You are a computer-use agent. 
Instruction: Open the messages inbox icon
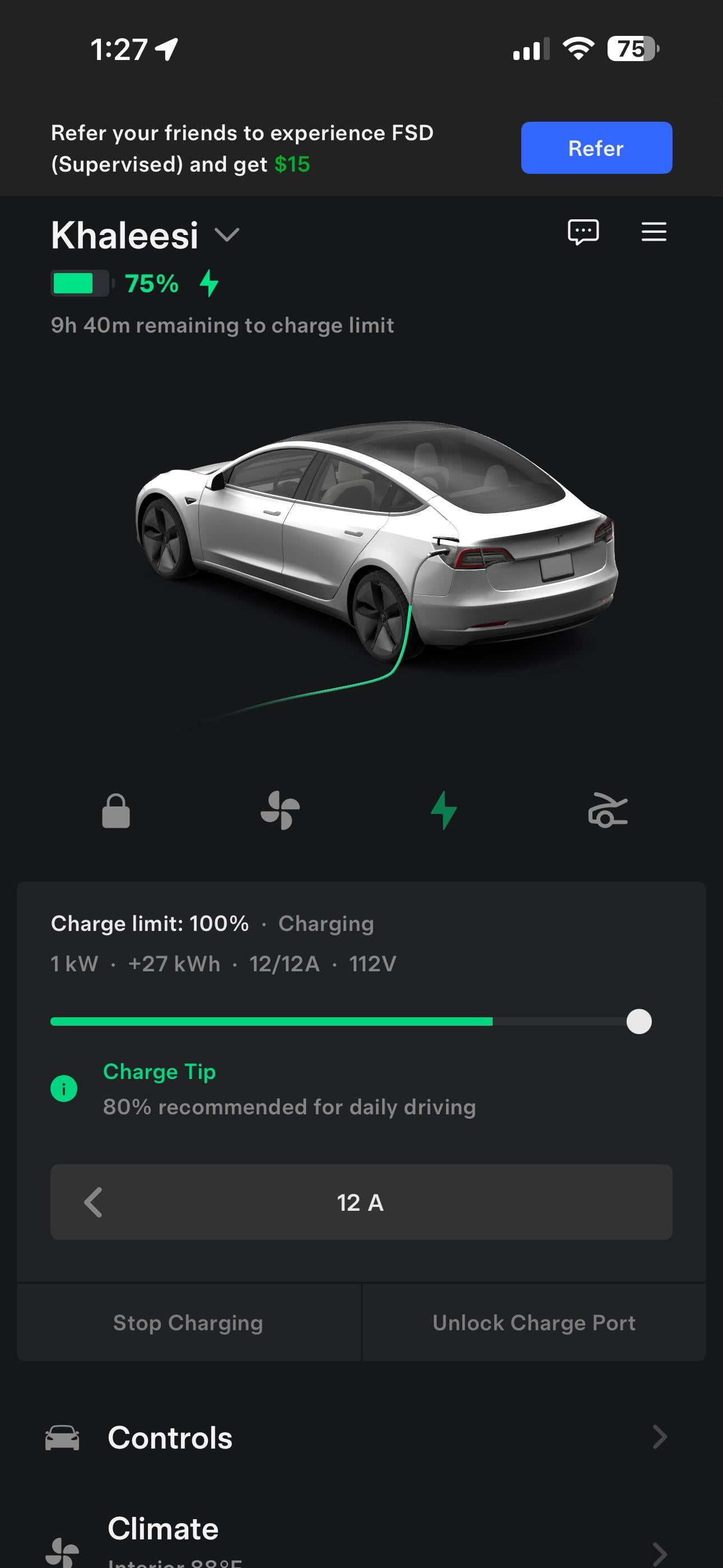[583, 232]
